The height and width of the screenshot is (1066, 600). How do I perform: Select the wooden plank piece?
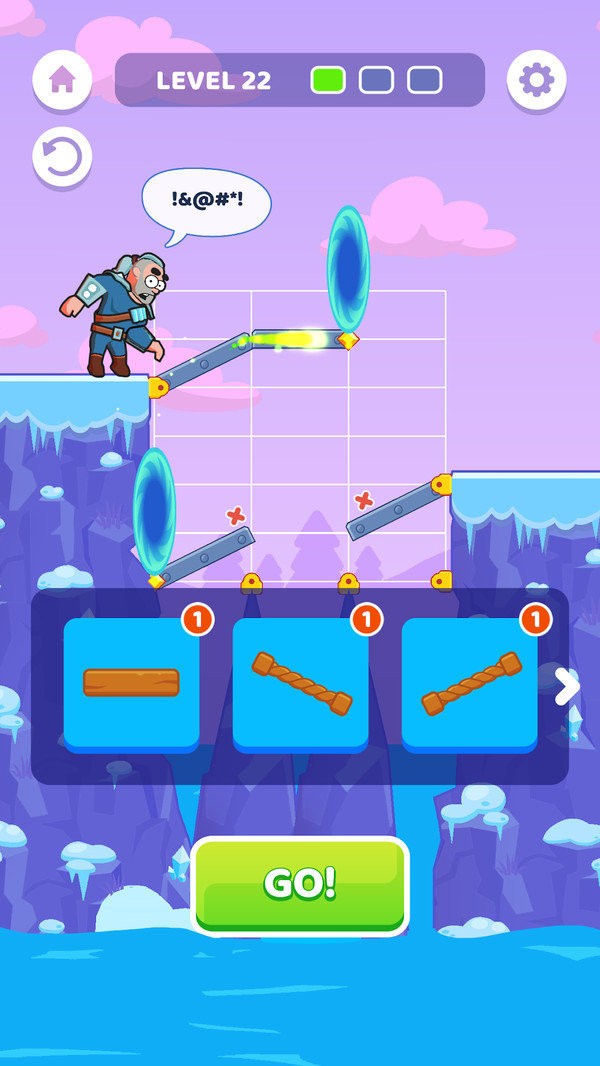tap(131, 683)
